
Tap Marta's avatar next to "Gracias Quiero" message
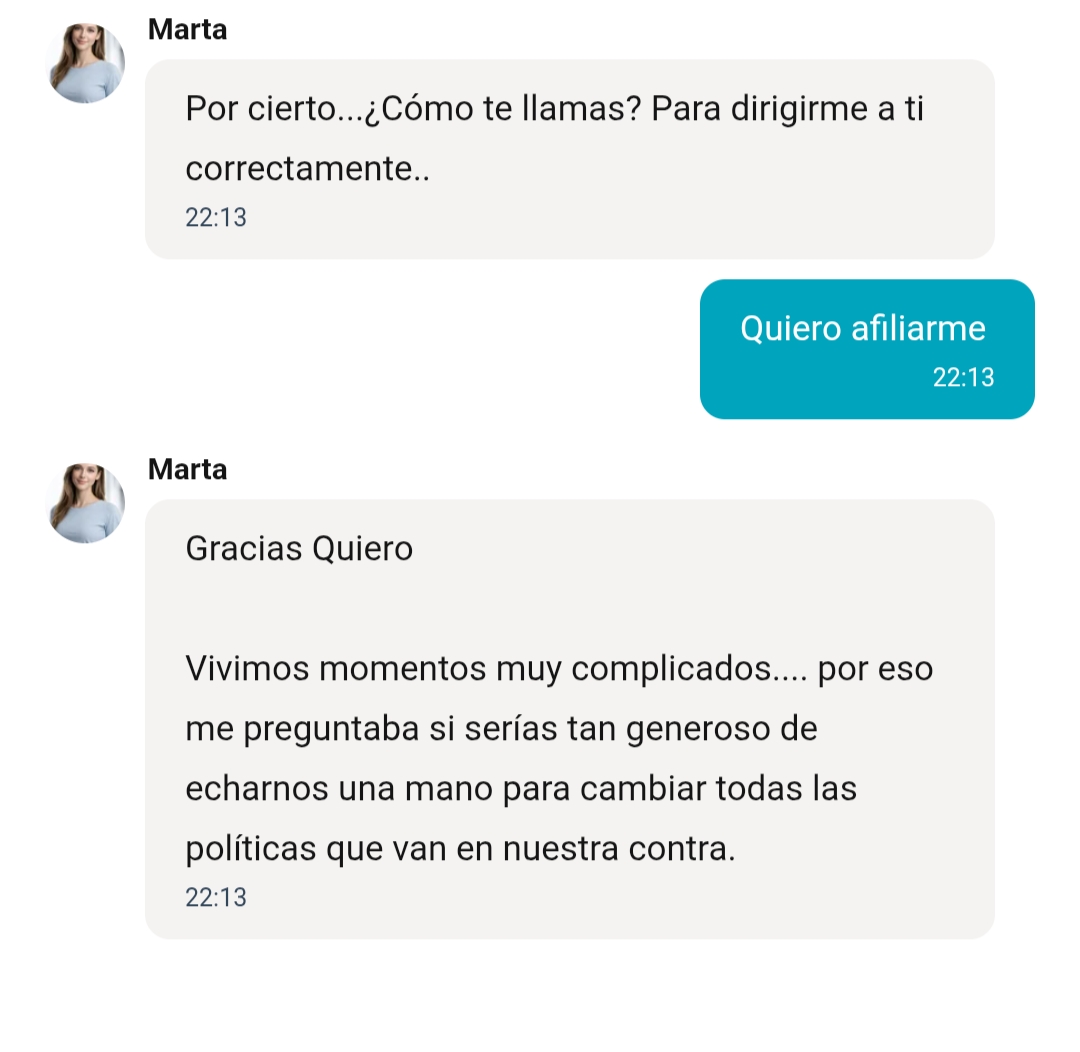86,503
